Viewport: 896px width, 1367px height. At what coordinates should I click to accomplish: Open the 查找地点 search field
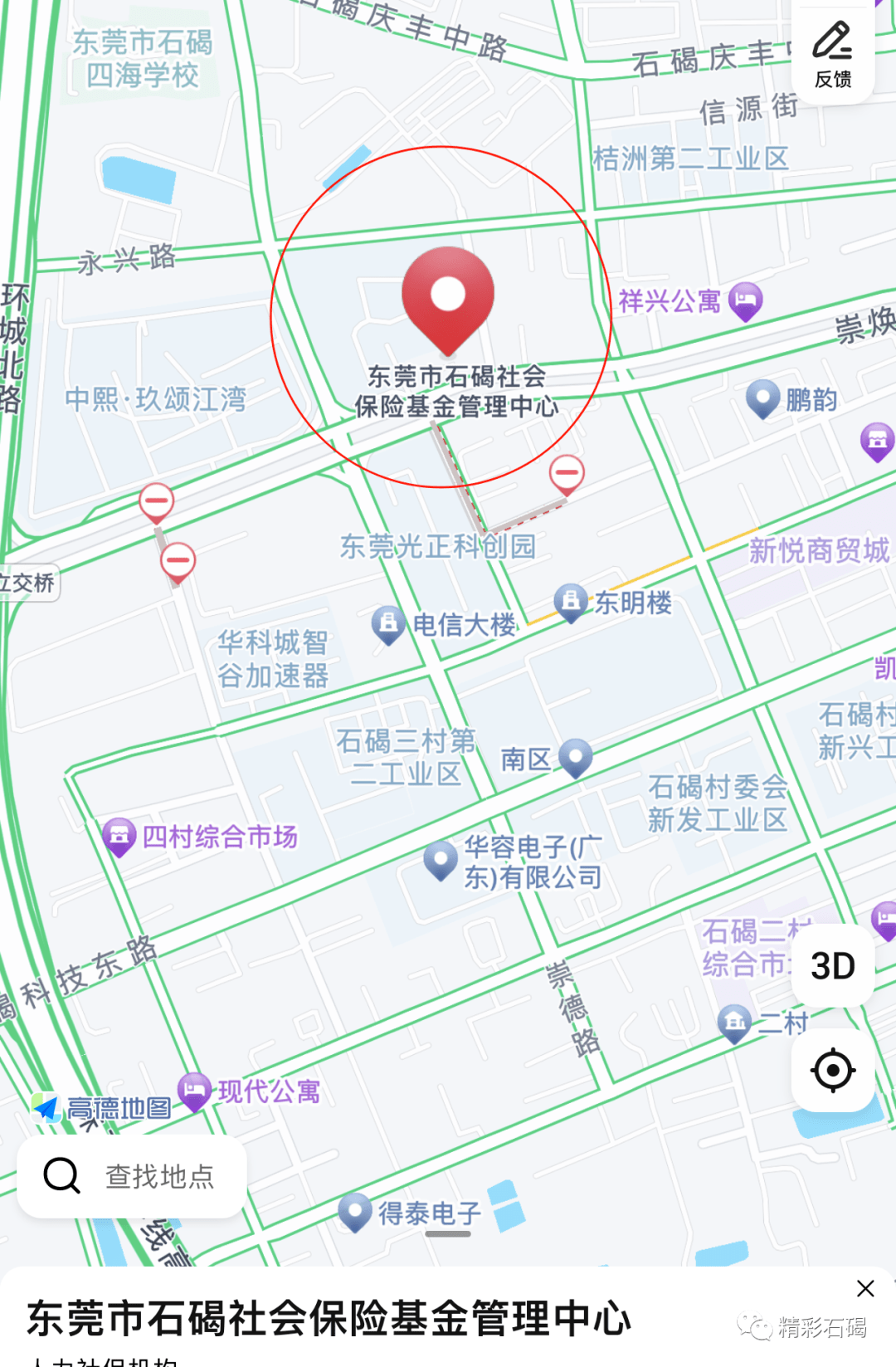[133, 1175]
